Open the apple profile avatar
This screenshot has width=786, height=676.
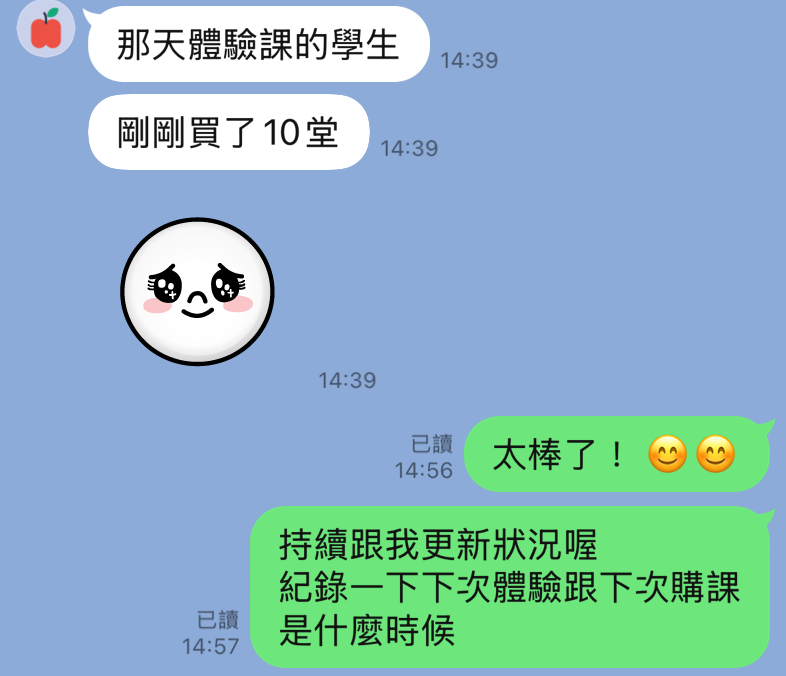tap(46, 28)
